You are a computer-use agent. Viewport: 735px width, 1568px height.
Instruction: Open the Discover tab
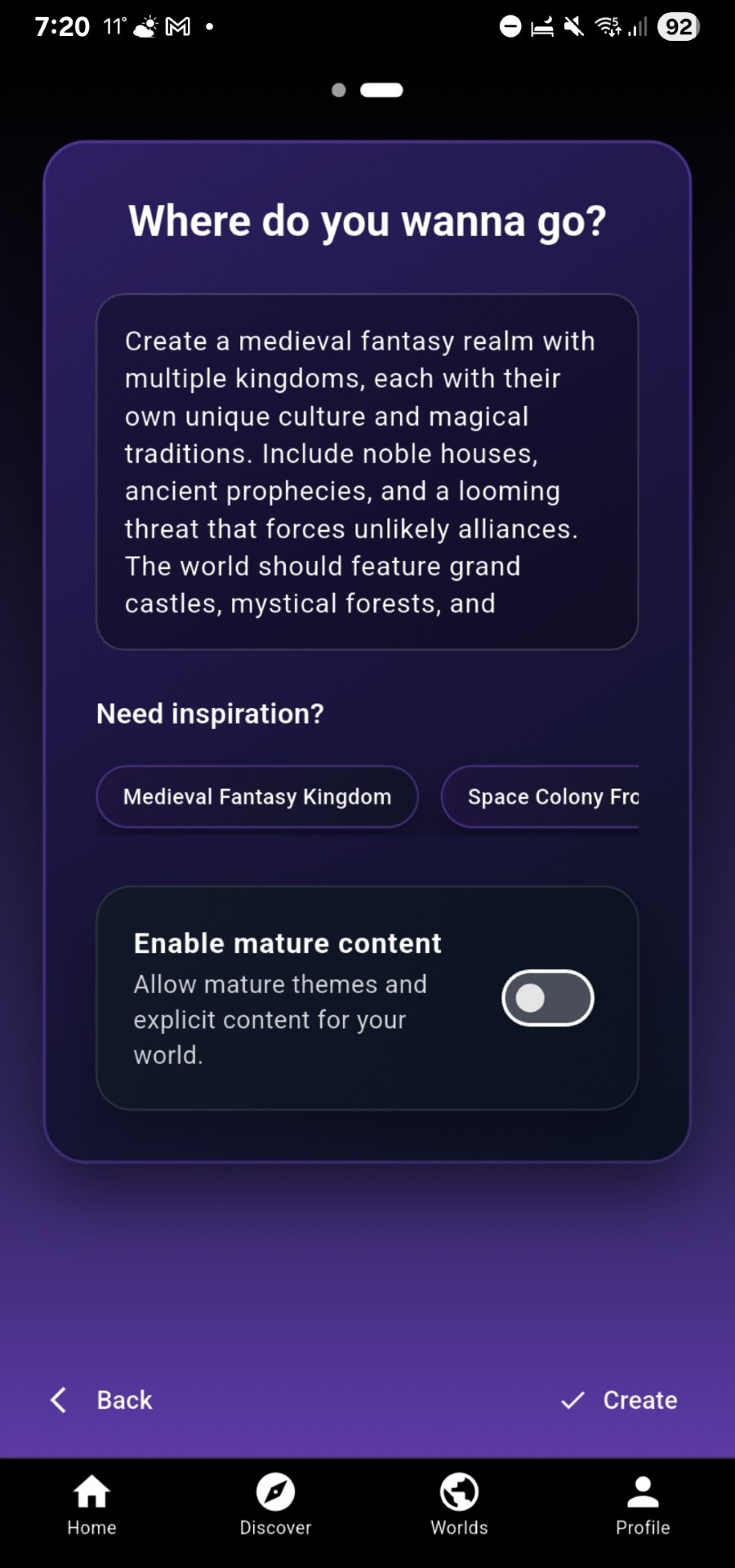(x=275, y=1504)
